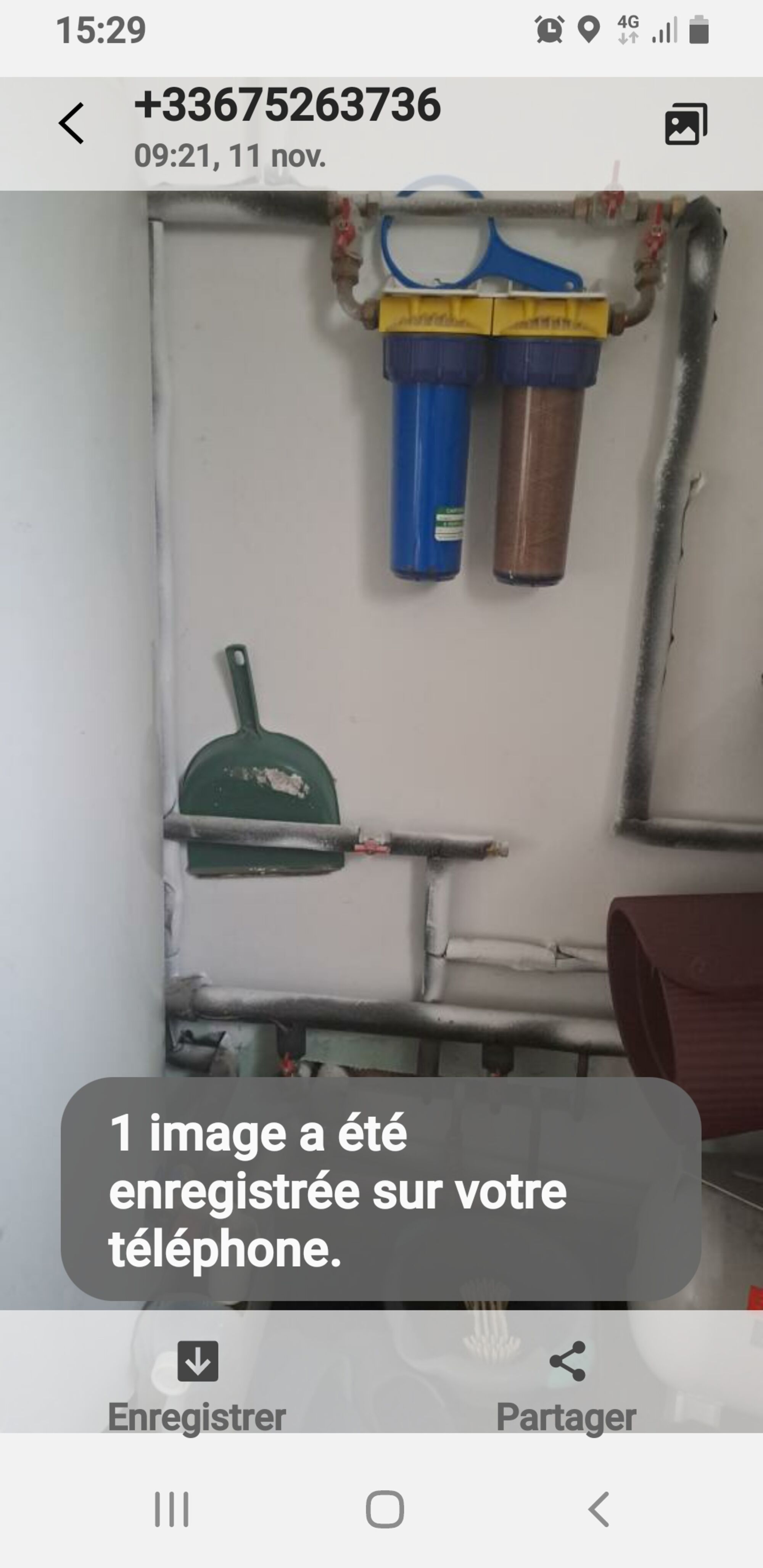Open the recent apps view

pyautogui.click(x=171, y=1509)
